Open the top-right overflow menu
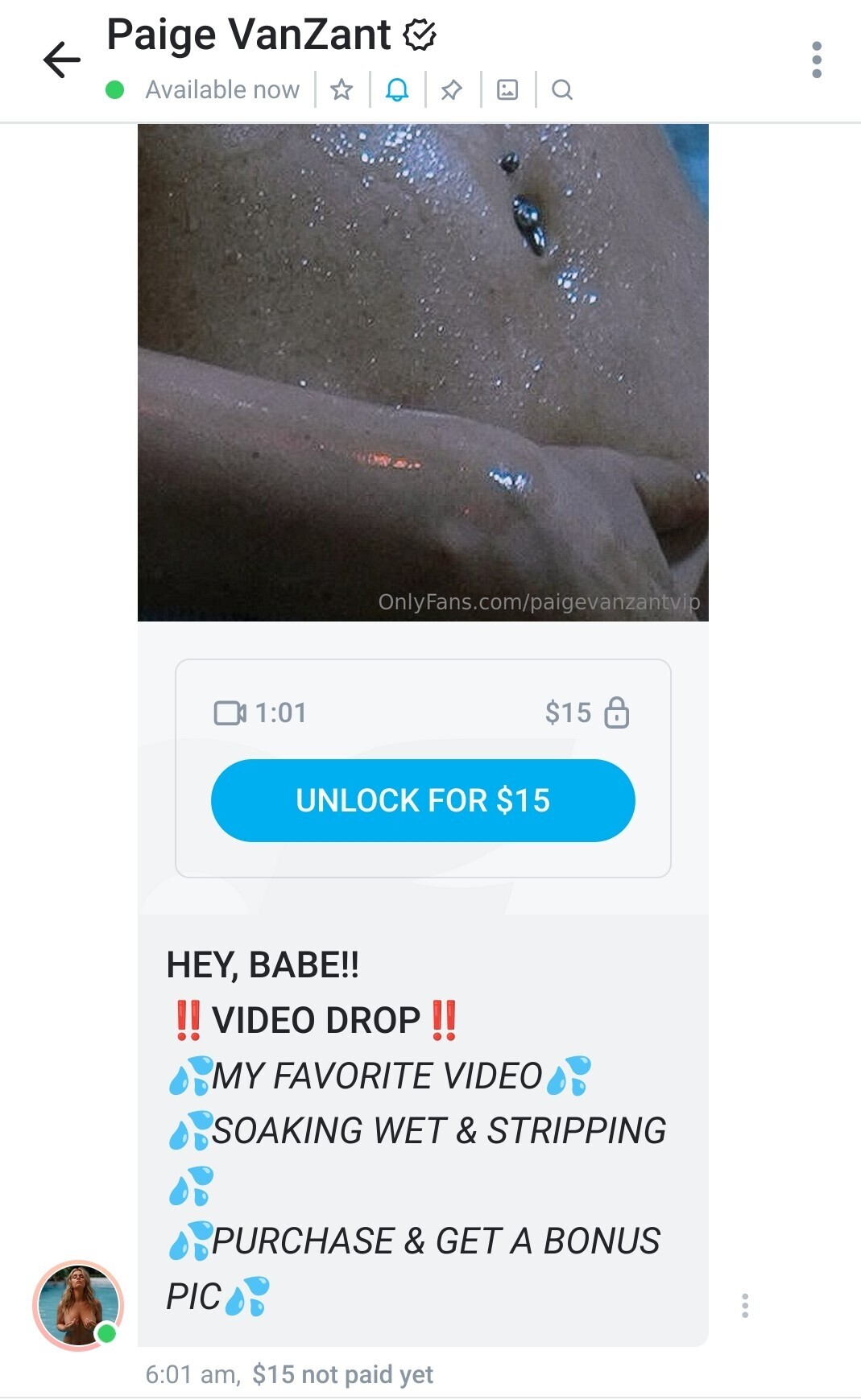 pos(817,60)
